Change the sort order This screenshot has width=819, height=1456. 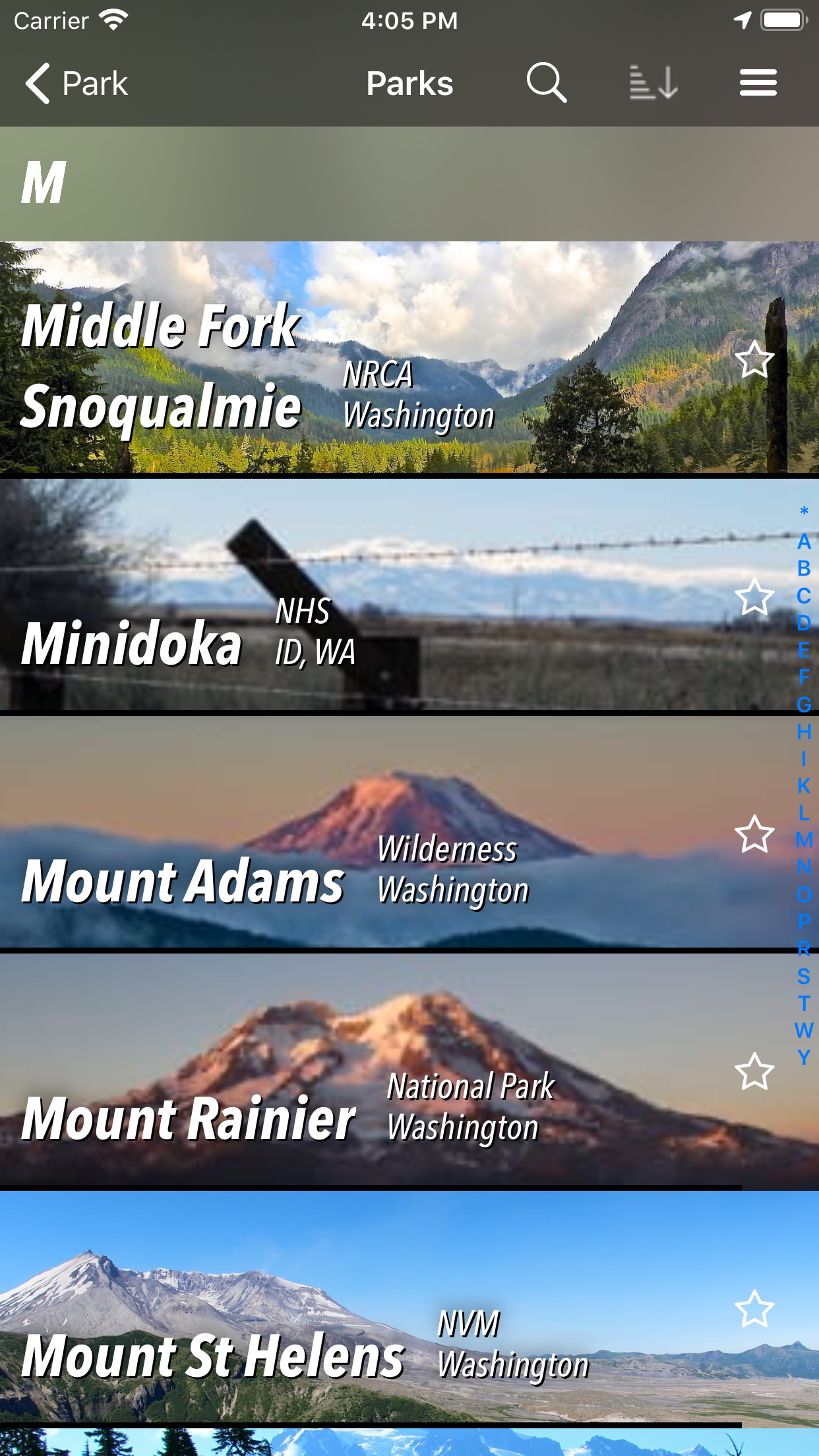tap(653, 83)
